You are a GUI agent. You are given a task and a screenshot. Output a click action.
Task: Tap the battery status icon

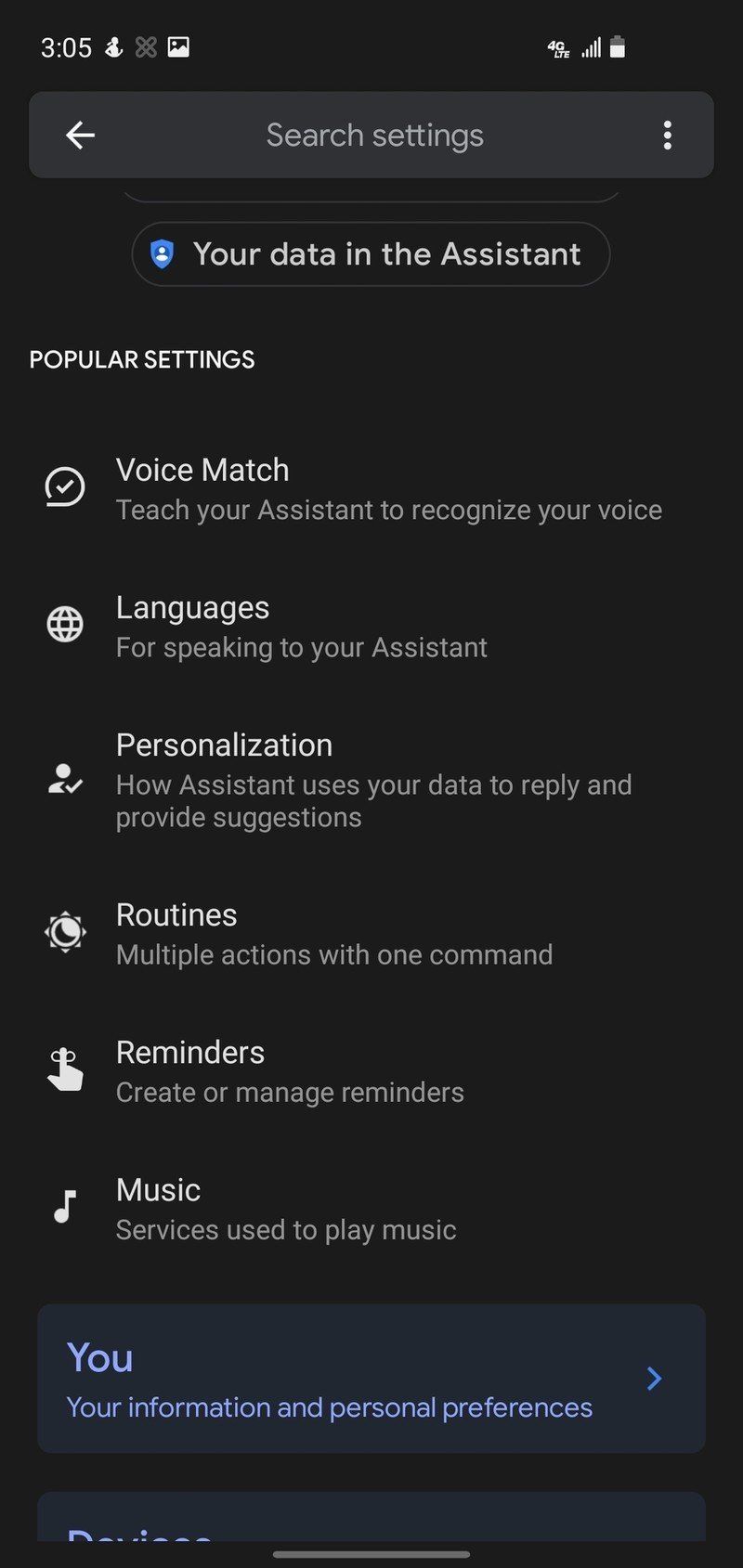pyautogui.click(x=619, y=47)
